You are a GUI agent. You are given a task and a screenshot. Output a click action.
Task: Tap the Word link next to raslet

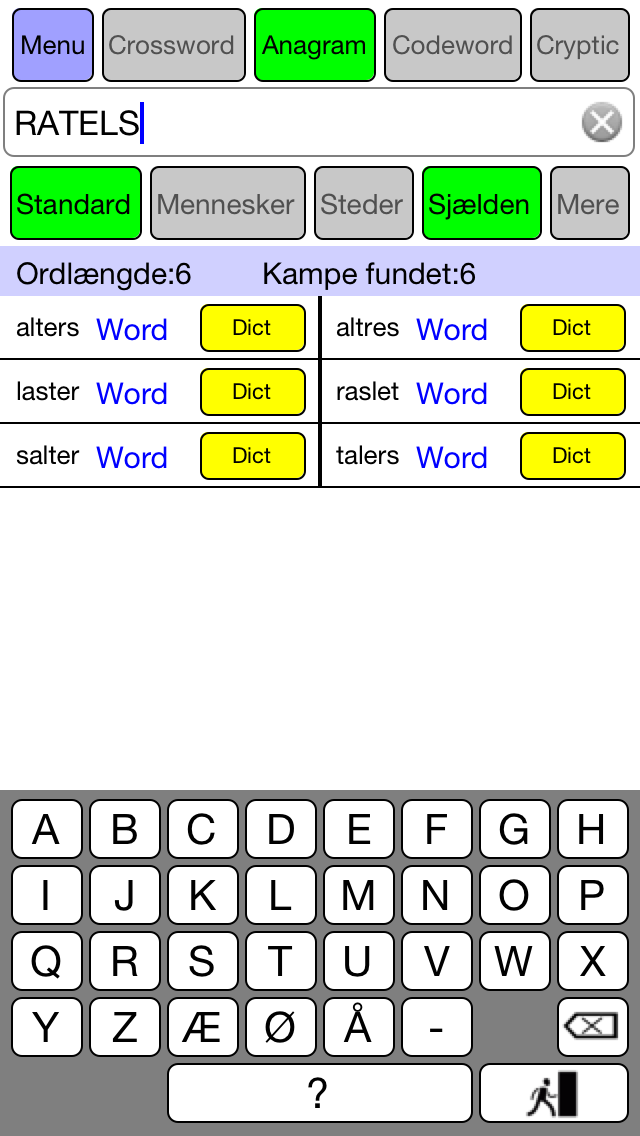click(452, 393)
